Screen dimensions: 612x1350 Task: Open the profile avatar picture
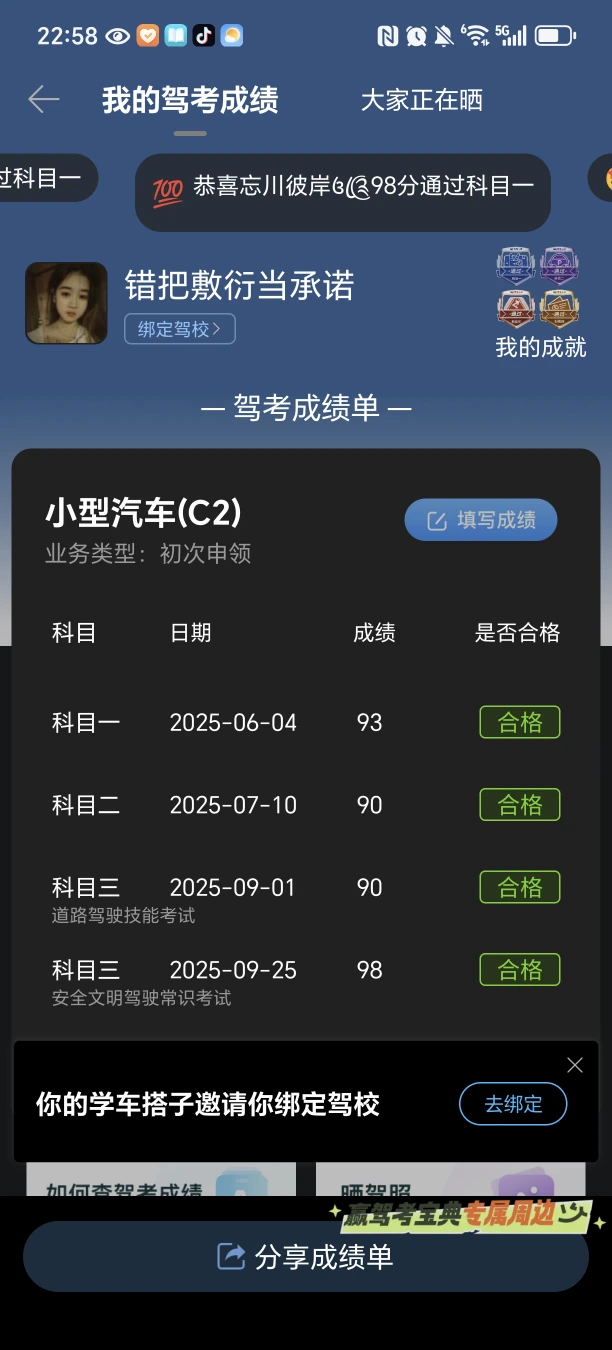pyautogui.click(x=66, y=303)
